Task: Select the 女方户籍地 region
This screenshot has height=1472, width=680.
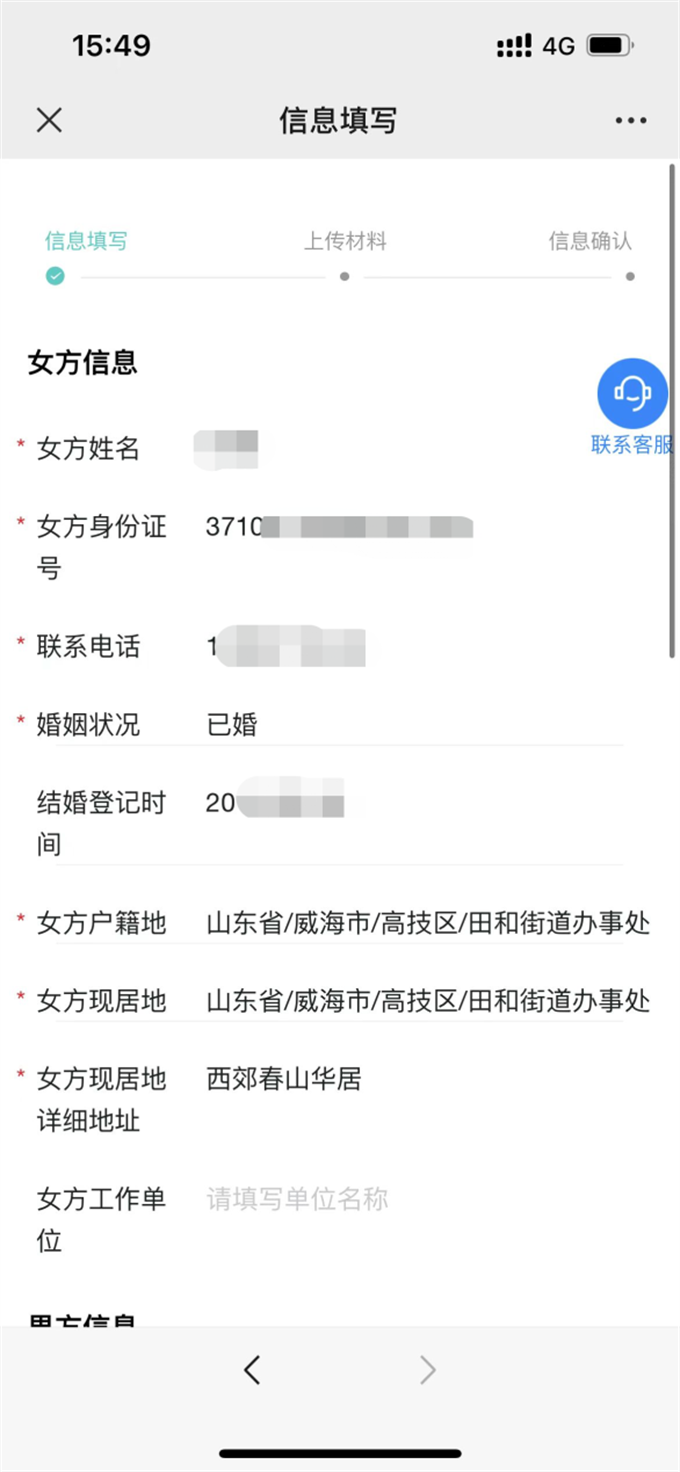Action: coord(428,922)
